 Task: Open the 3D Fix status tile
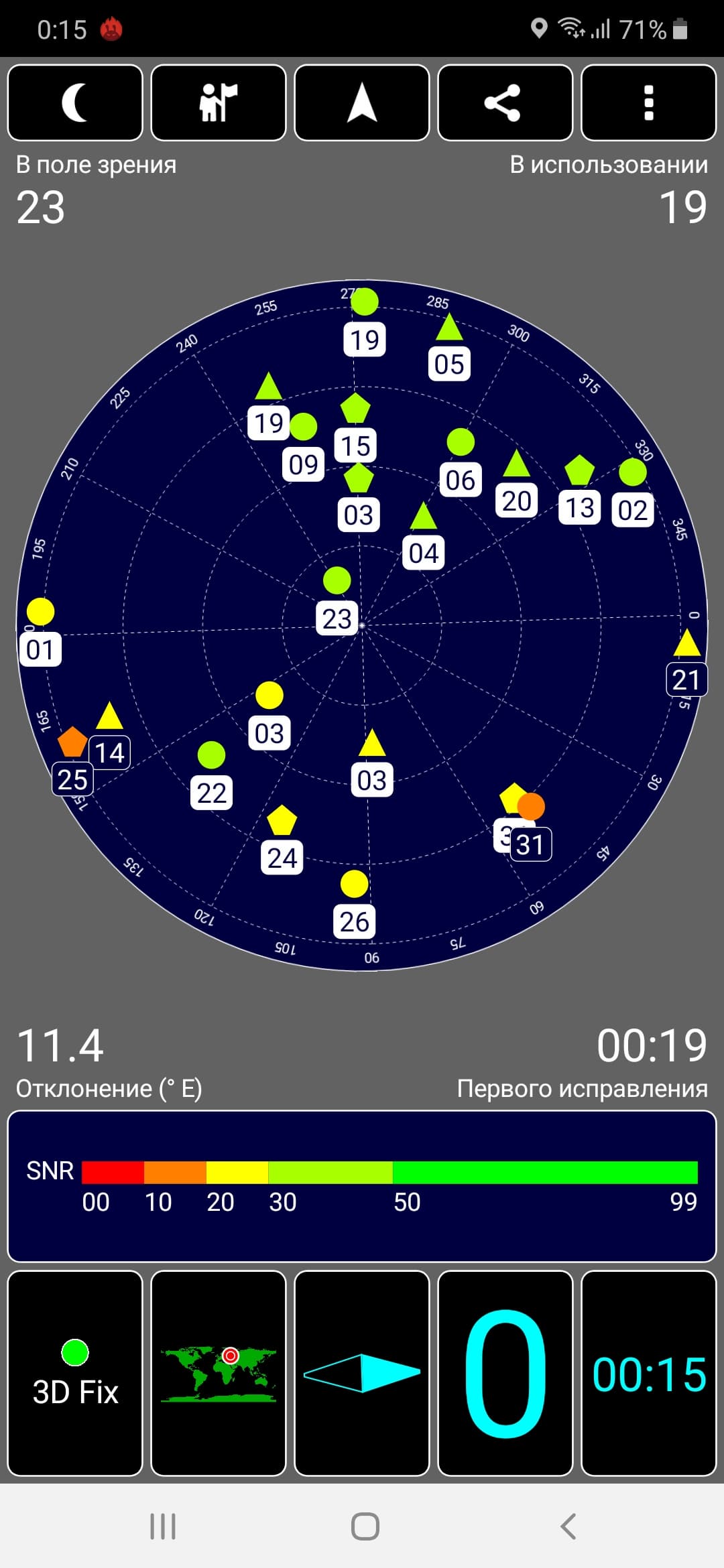pyautogui.click(x=75, y=1373)
